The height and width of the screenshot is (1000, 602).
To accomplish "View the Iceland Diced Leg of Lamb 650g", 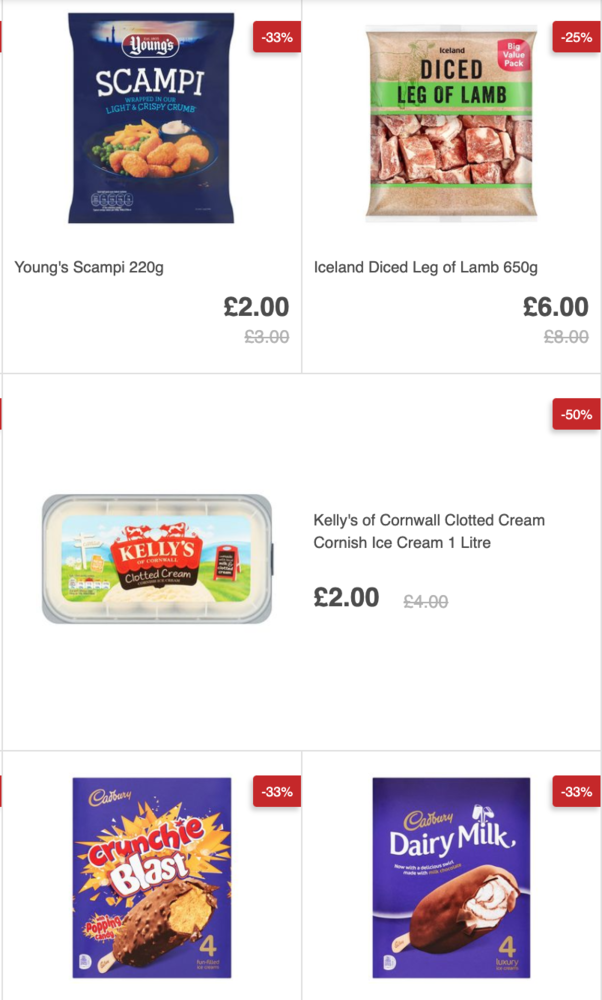I will point(450,120).
